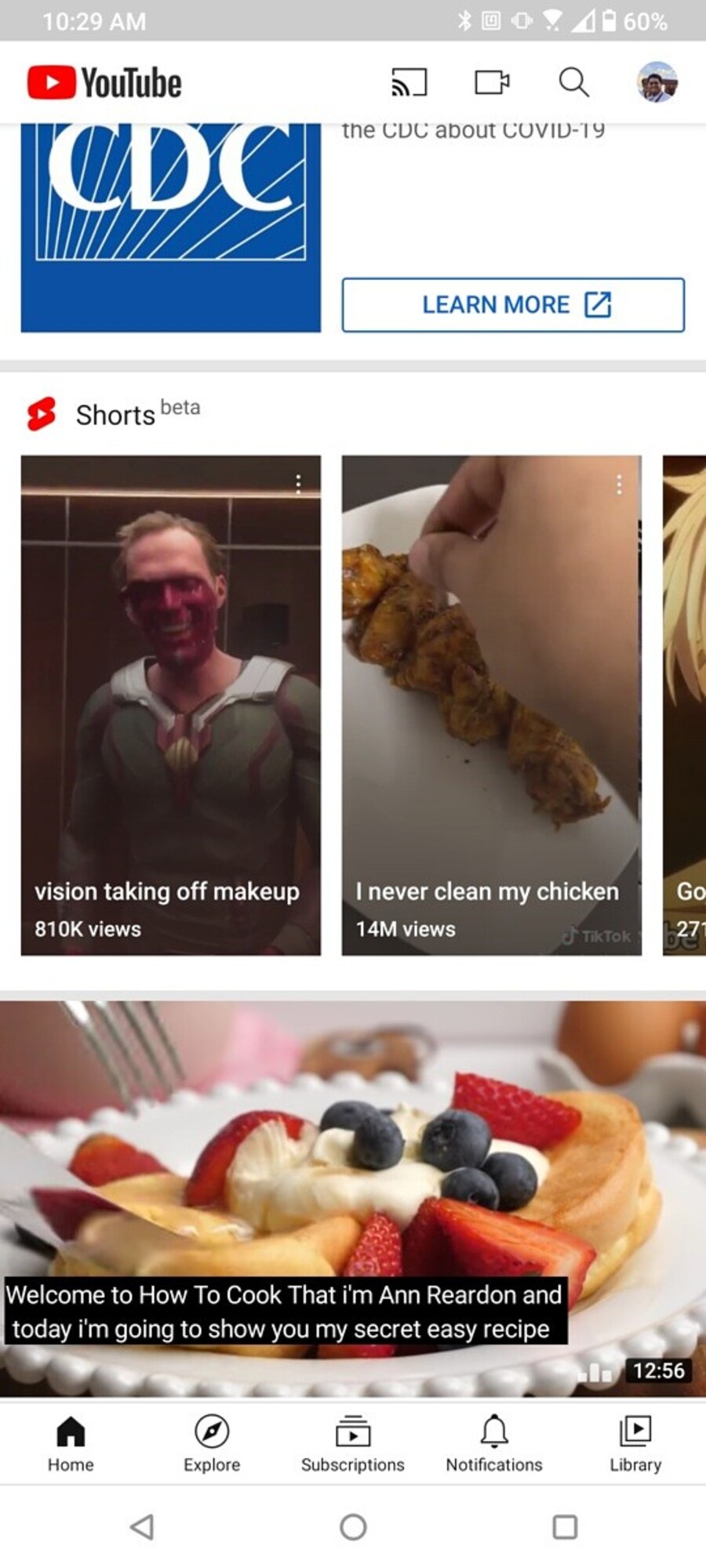Open options for 'vision taking off makeup' short

click(298, 484)
